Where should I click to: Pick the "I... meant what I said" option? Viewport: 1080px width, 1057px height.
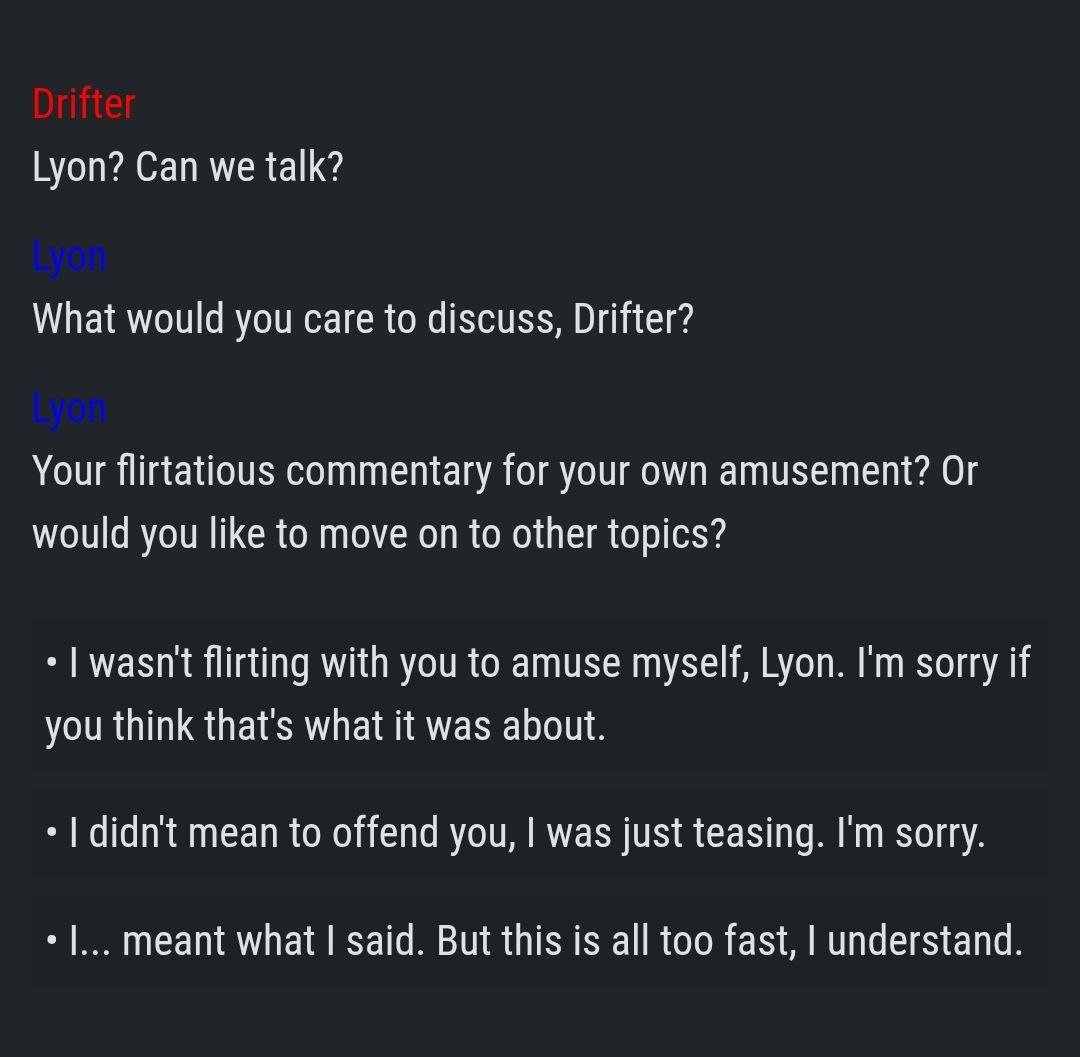click(x=540, y=941)
